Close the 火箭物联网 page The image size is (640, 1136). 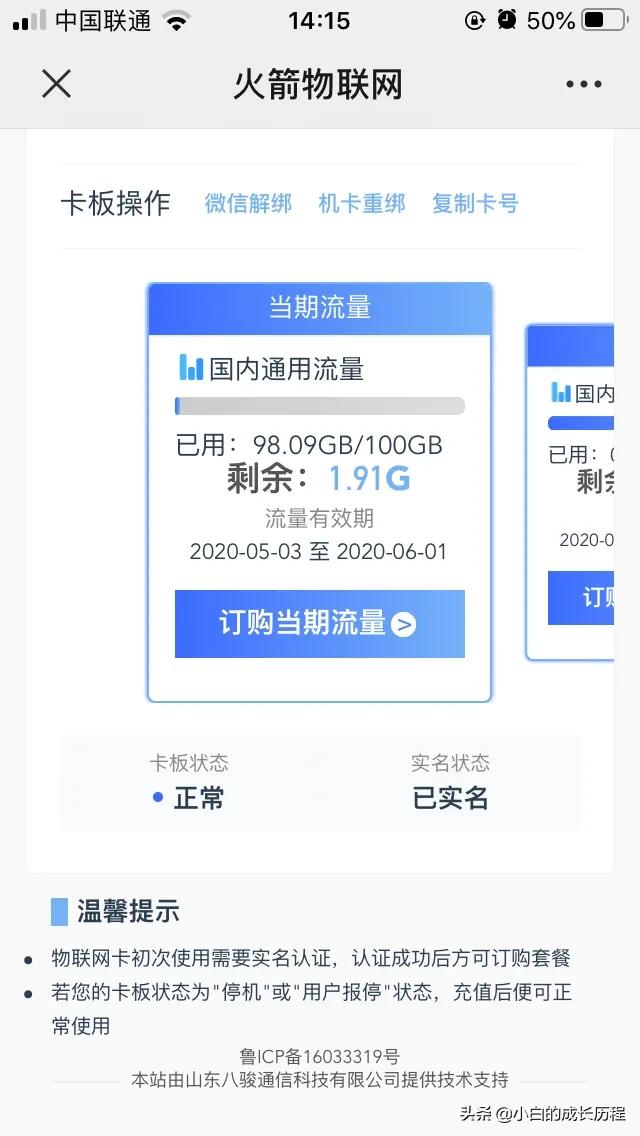[x=57, y=84]
